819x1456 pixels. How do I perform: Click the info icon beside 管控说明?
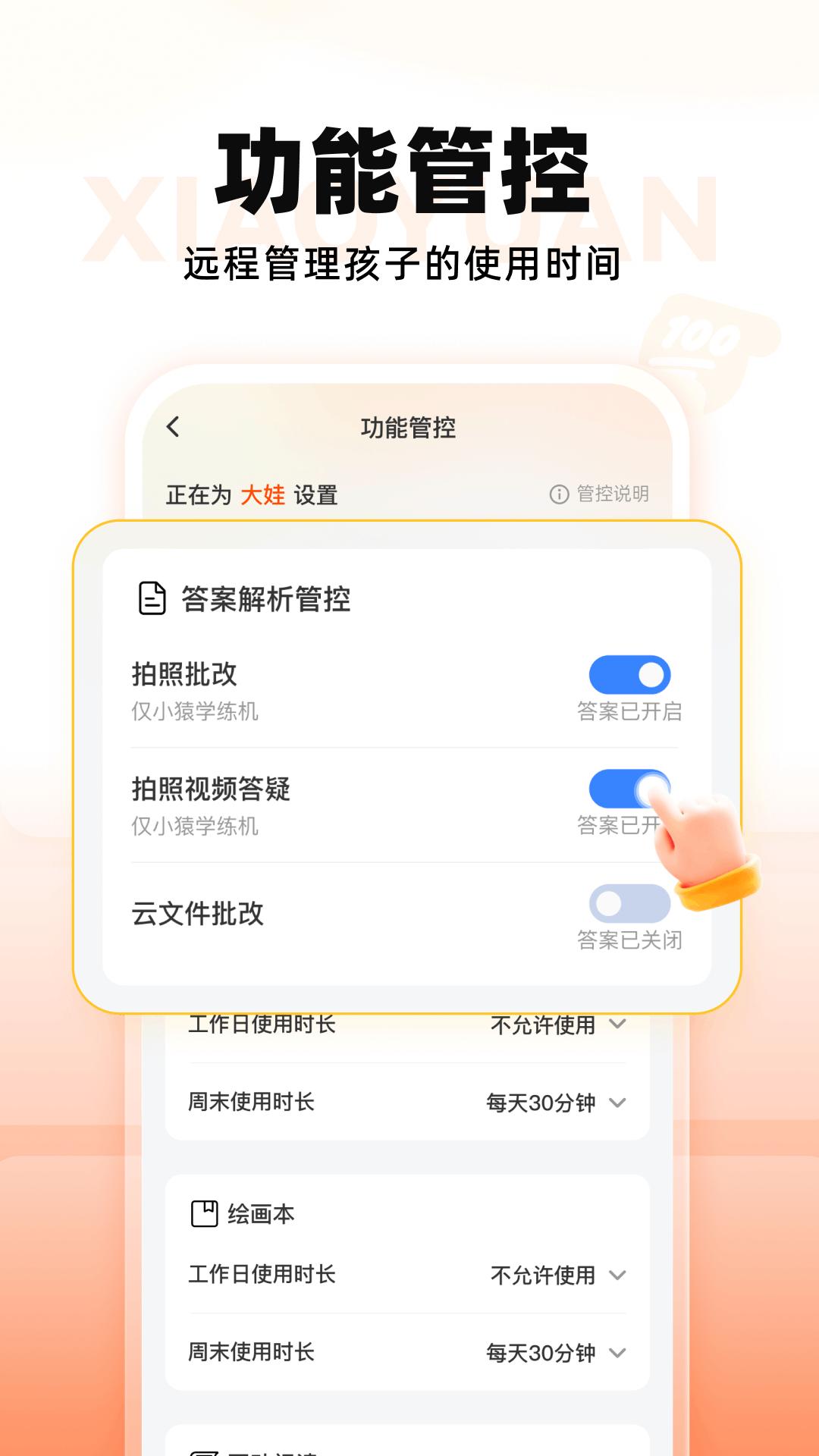tap(558, 494)
